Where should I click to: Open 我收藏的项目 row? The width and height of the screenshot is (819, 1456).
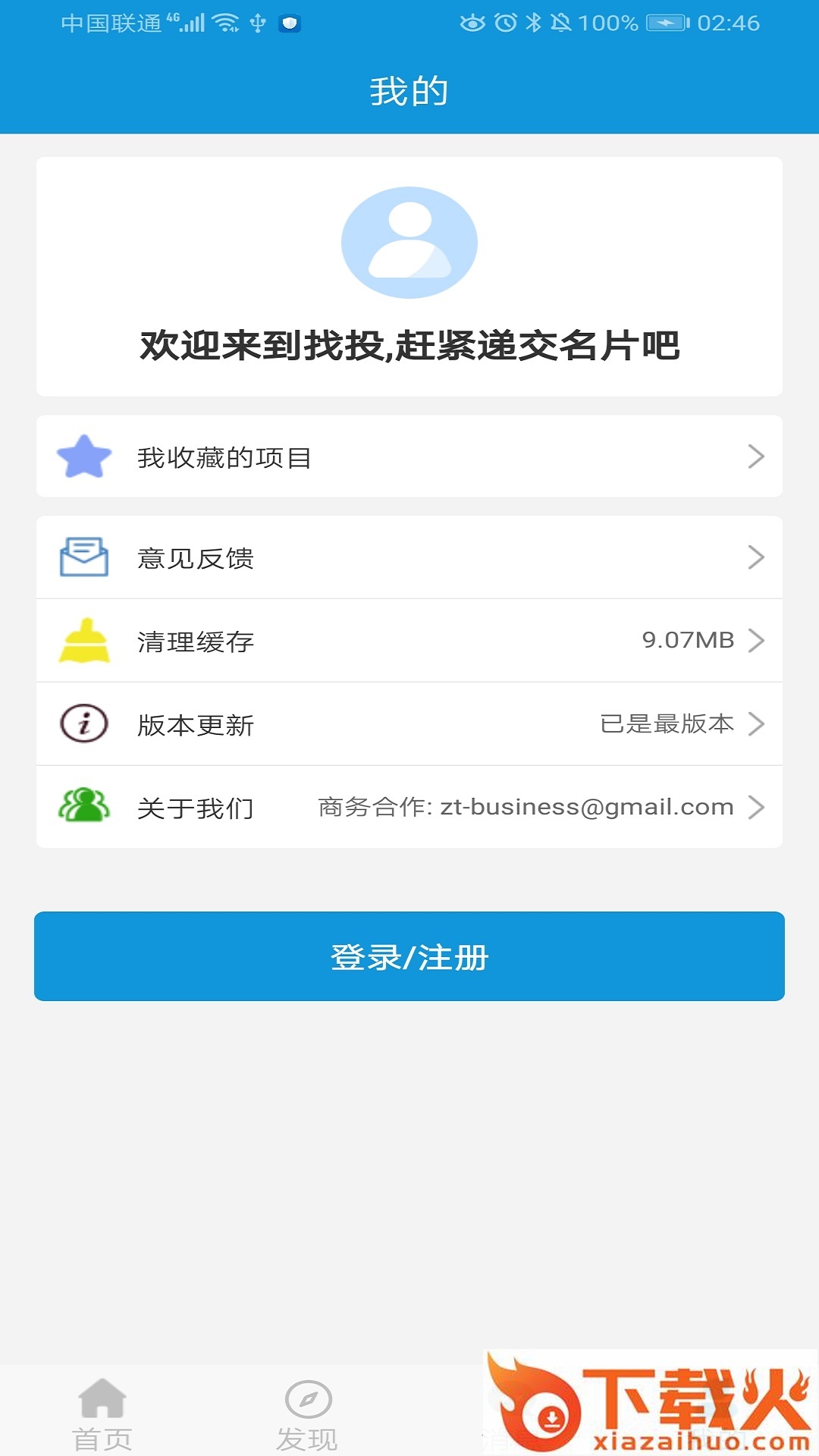(409, 457)
